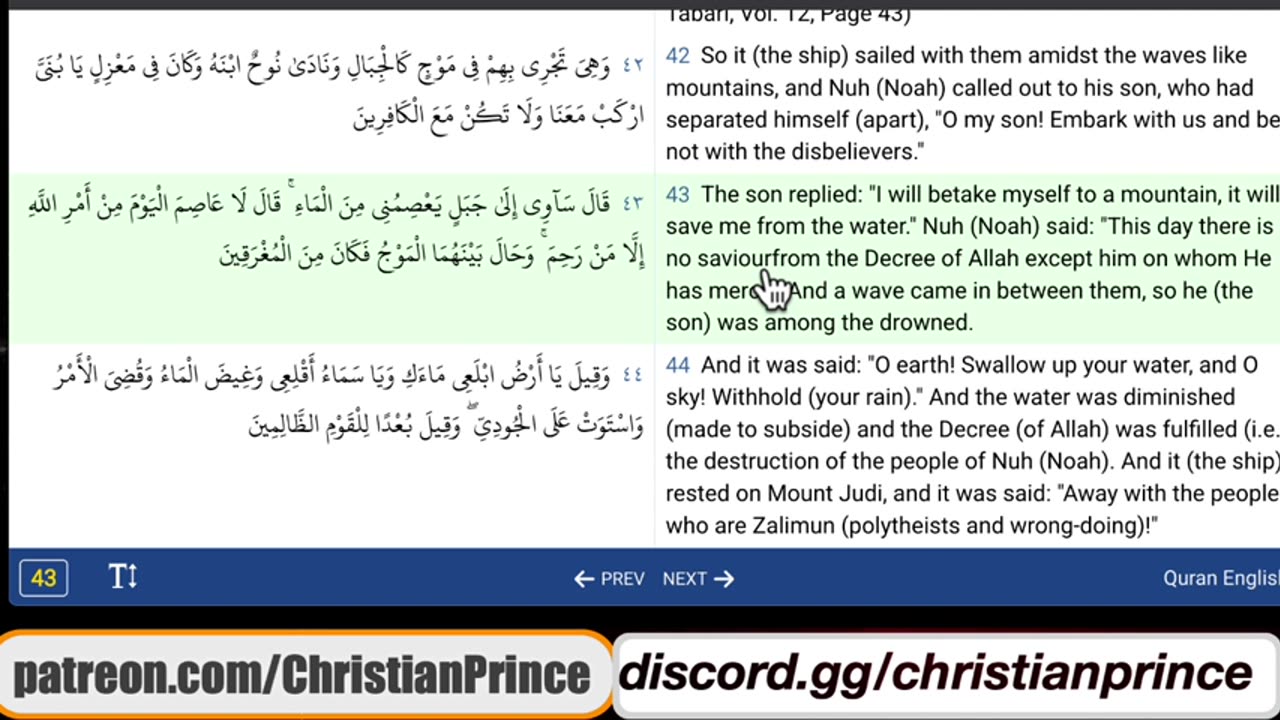Open the Quran English translation selector

[1220, 578]
